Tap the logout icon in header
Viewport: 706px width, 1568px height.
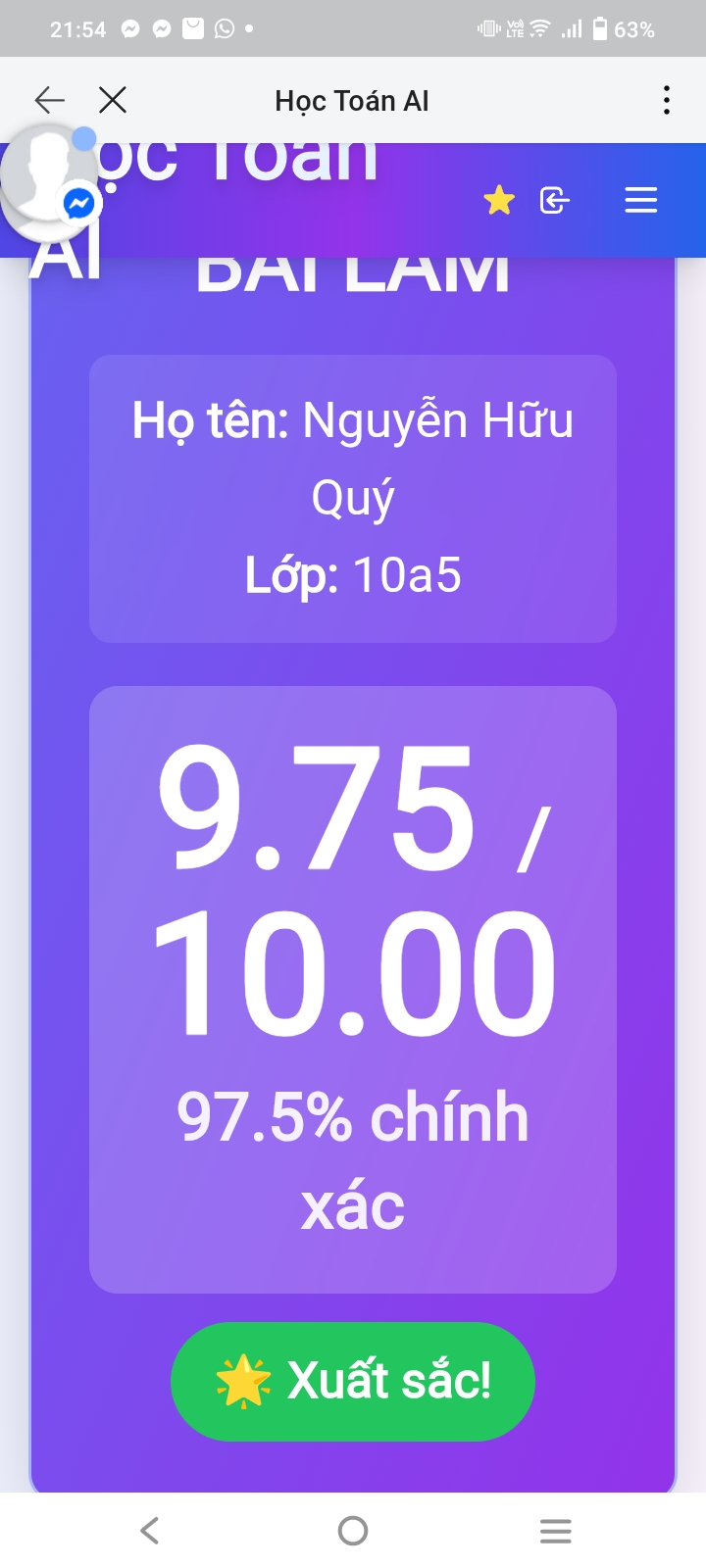click(554, 201)
